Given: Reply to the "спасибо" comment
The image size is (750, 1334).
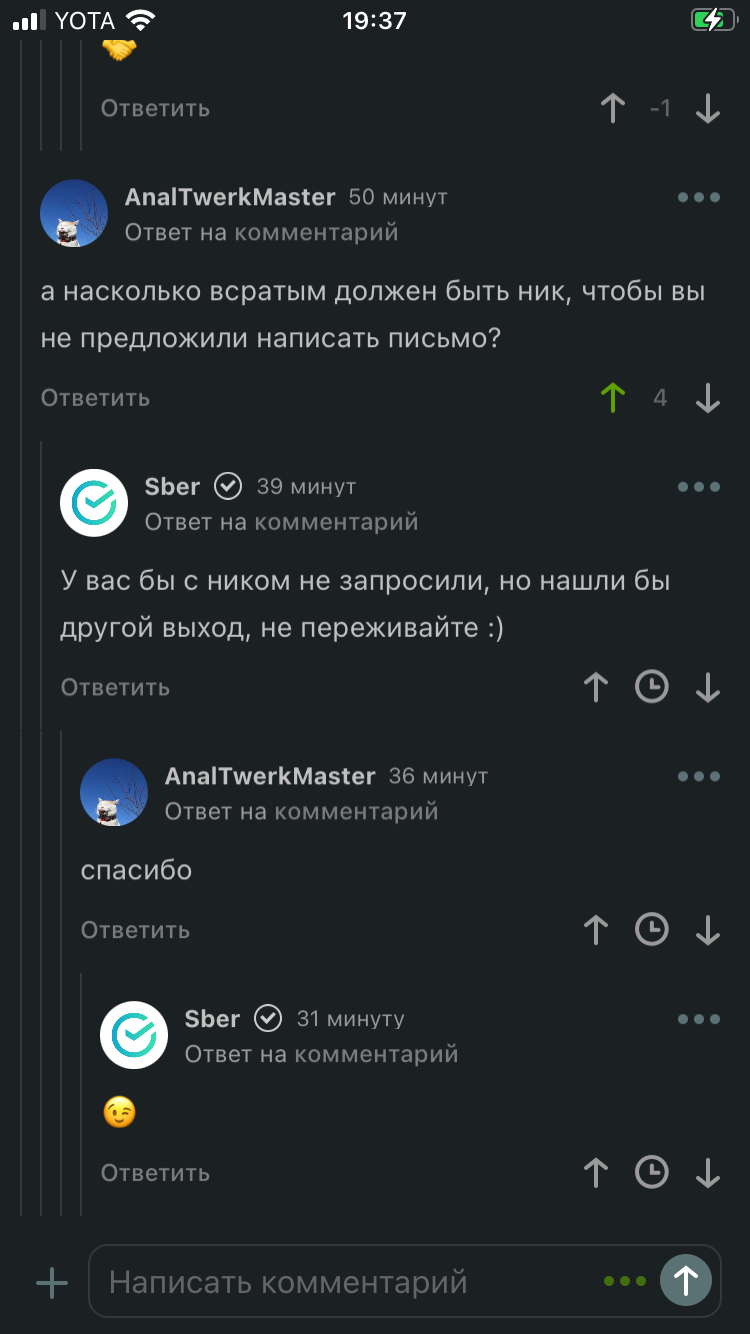Looking at the screenshot, I should (135, 930).
